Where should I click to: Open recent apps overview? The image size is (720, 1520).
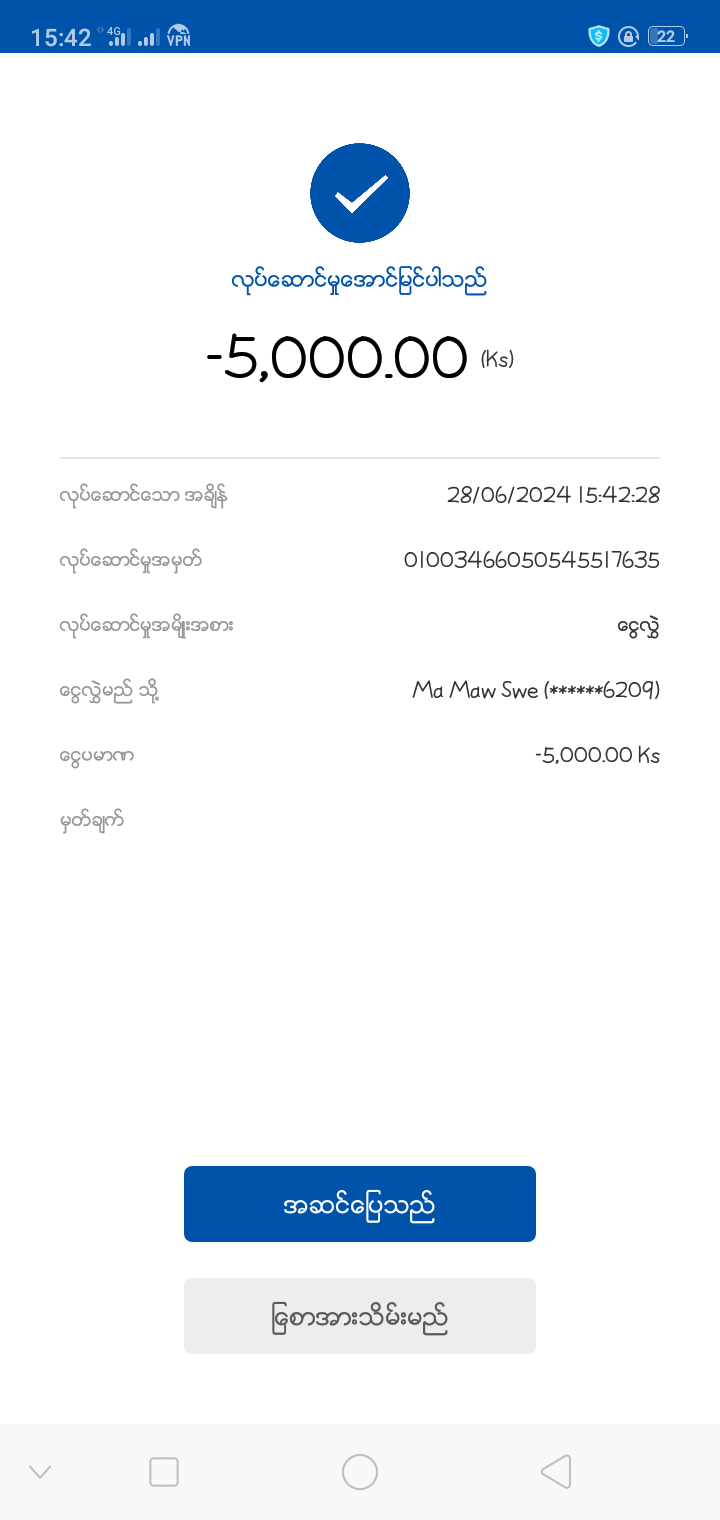pyautogui.click(x=164, y=1472)
